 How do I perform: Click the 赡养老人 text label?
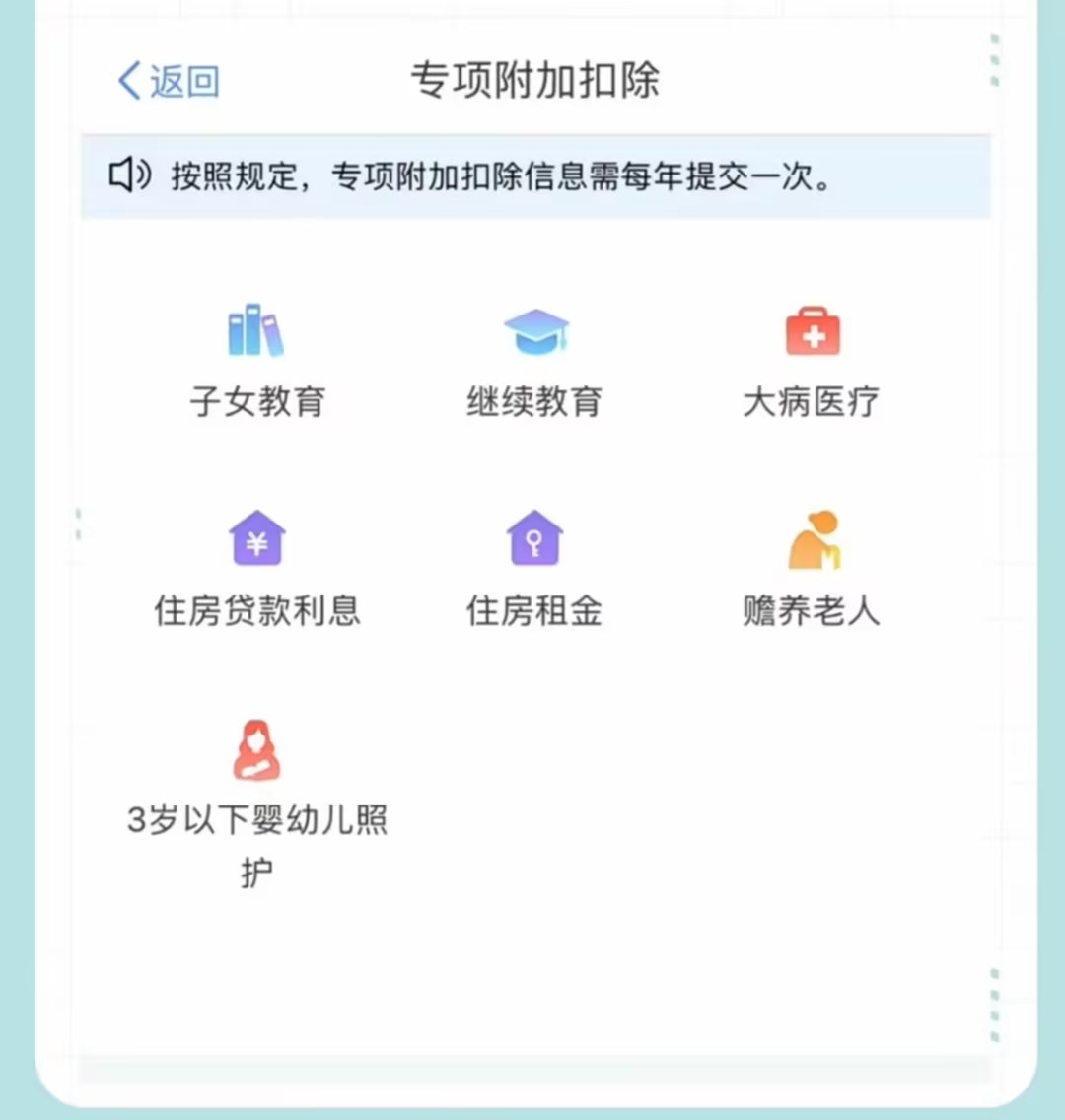811,609
